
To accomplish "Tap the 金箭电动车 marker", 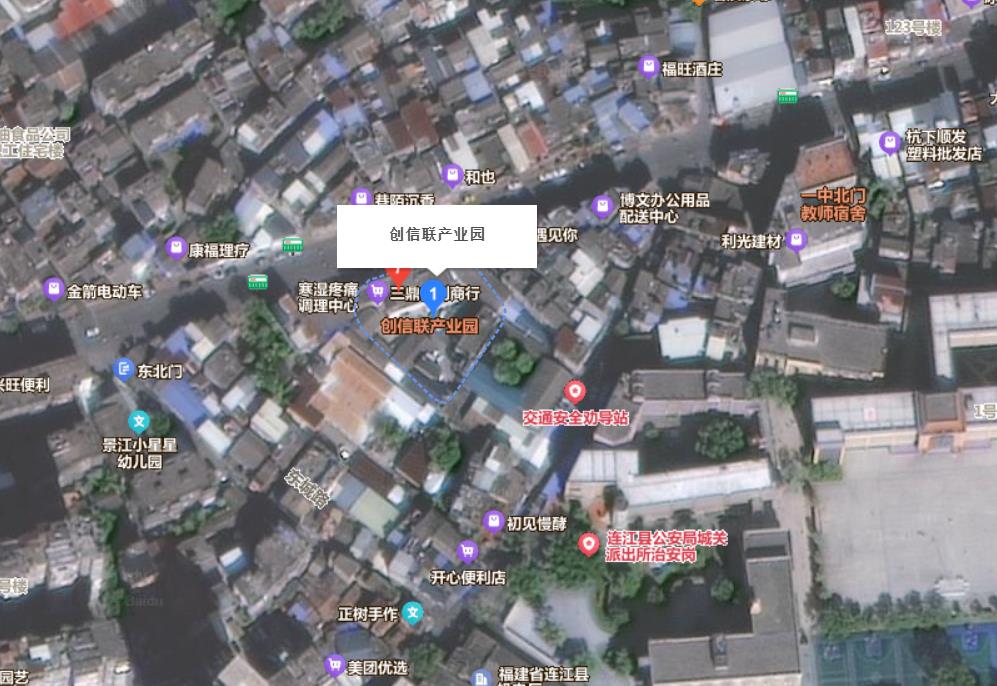I will point(54,290).
